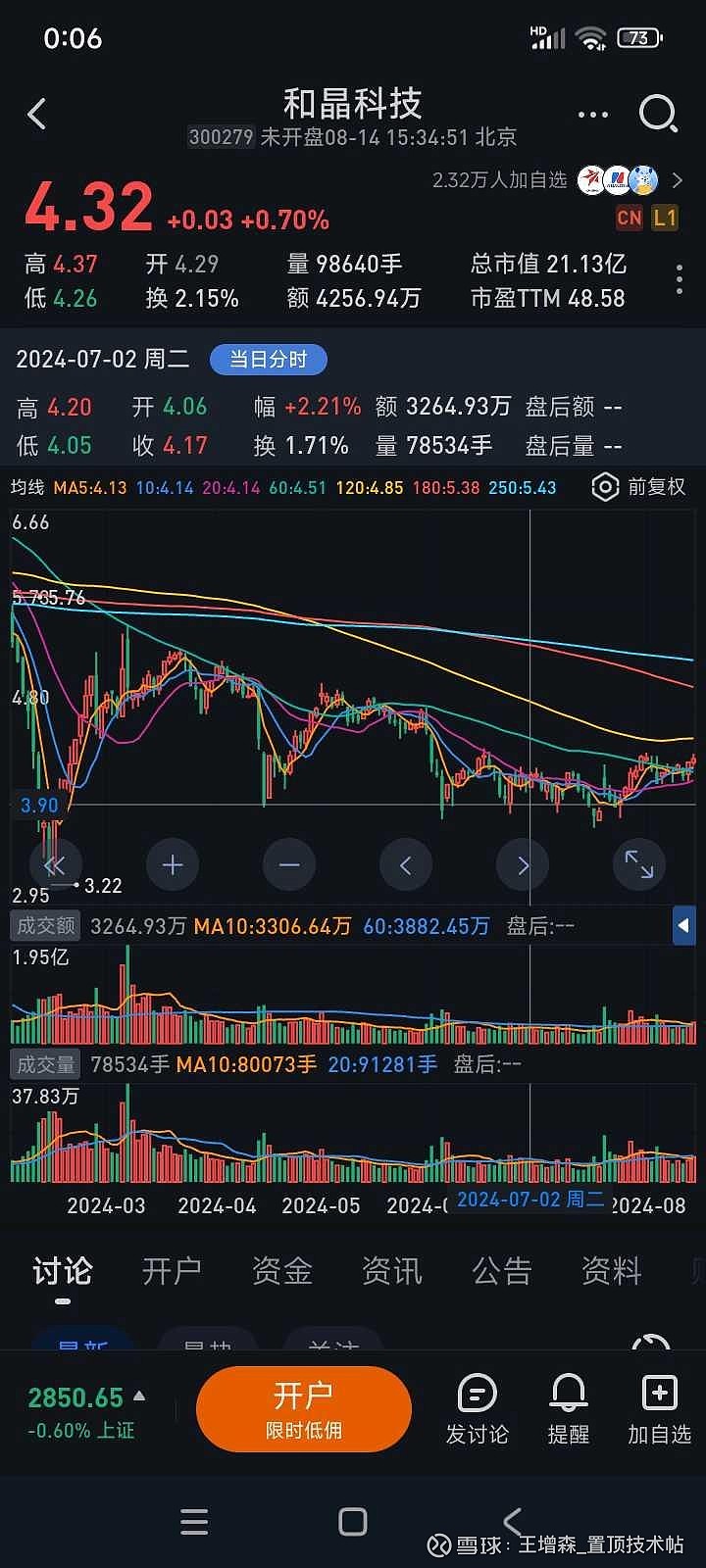The height and width of the screenshot is (1568, 706).
Task: Zoom out the chart with minus button
Action: click(289, 864)
